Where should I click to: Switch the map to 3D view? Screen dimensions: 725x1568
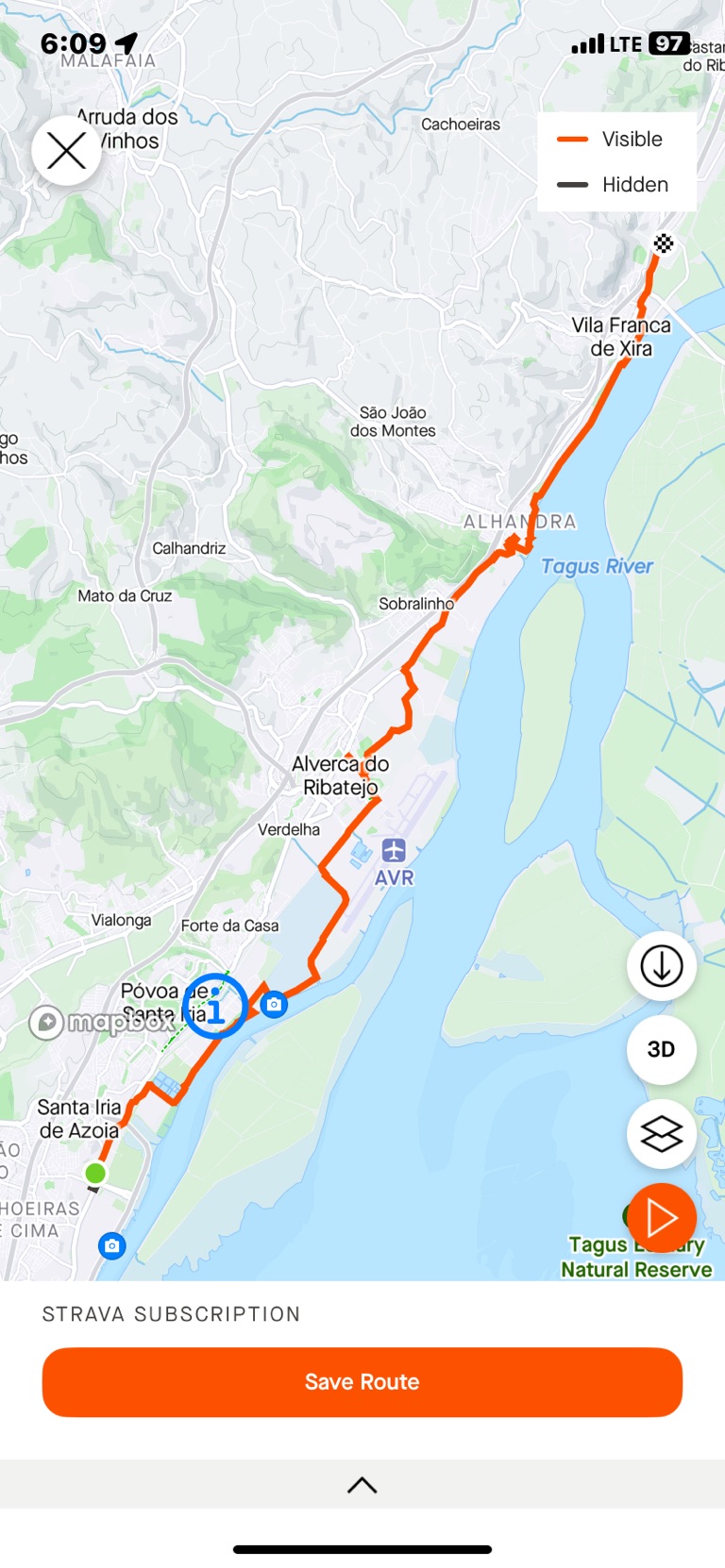click(x=662, y=1049)
